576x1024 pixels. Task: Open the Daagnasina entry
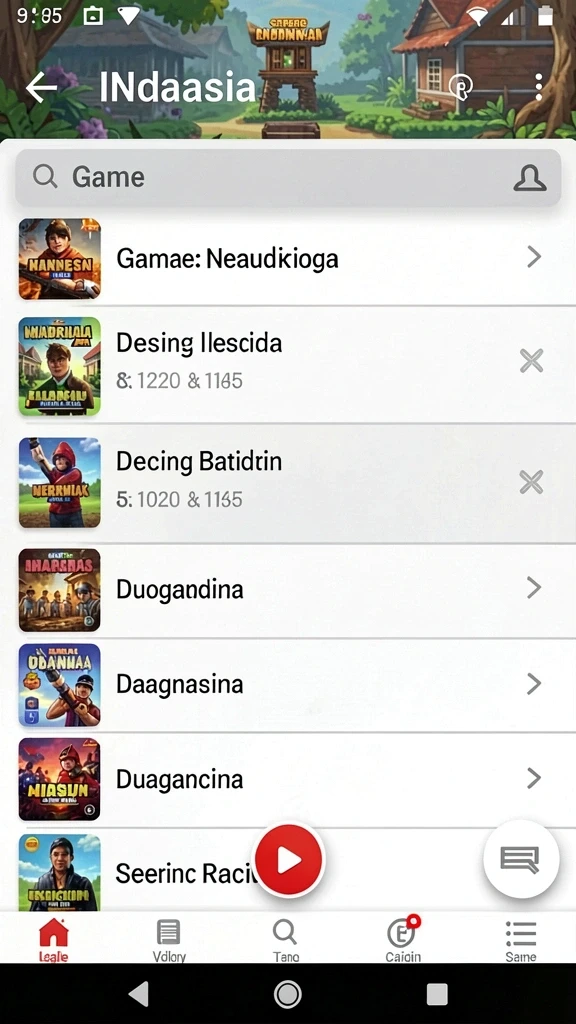pyautogui.click(x=288, y=684)
